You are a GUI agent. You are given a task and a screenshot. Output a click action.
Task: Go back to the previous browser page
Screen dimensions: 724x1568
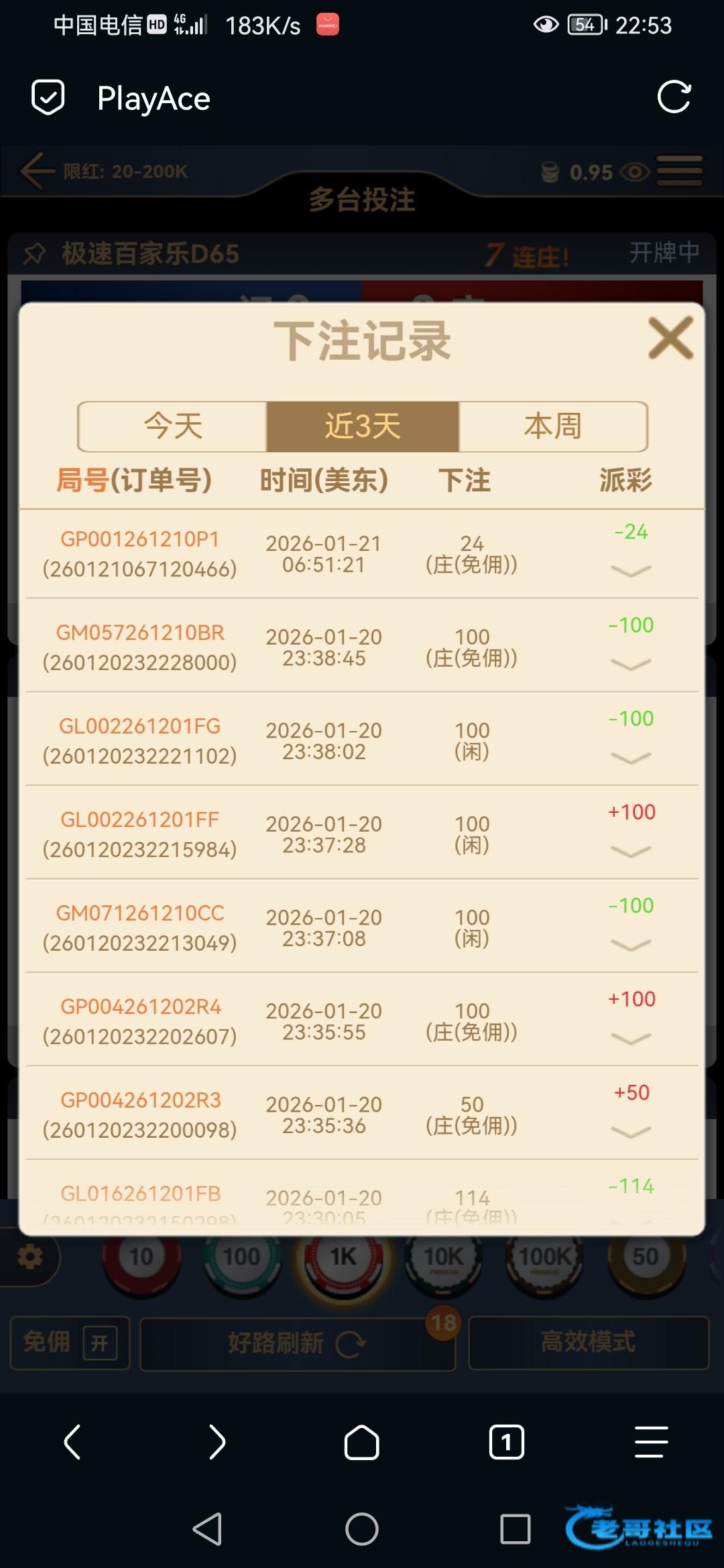pos(72,1442)
